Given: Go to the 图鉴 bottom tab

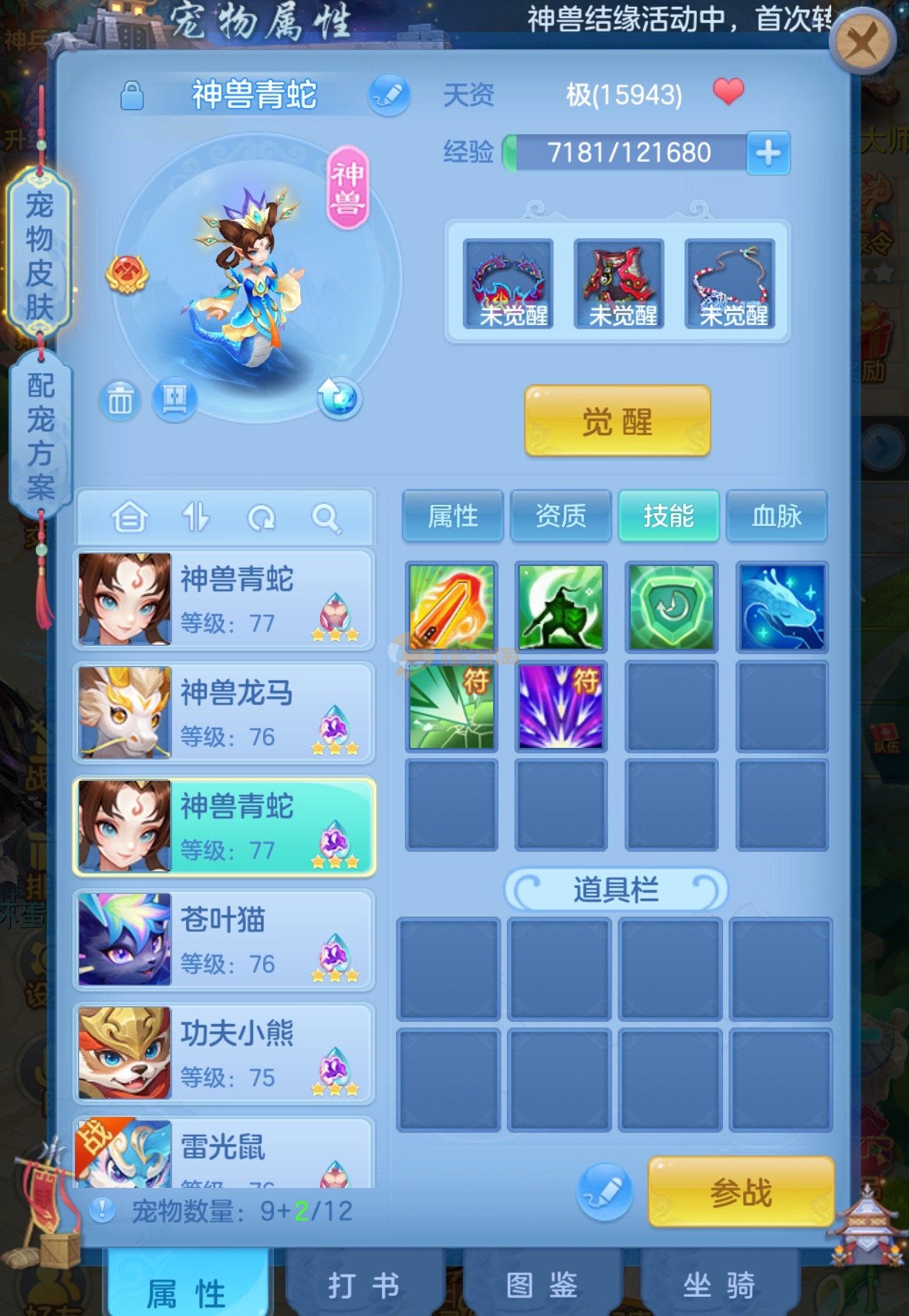Looking at the screenshot, I should (541, 1285).
